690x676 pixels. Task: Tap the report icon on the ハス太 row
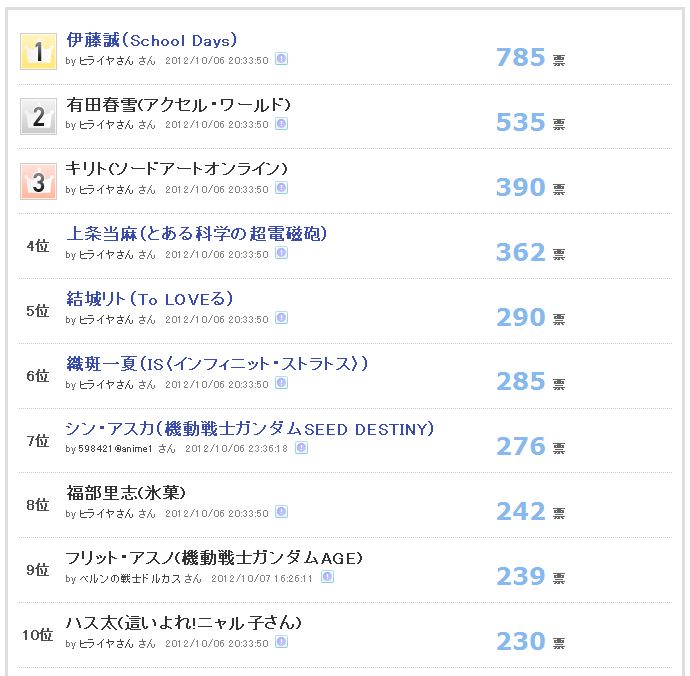282,643
